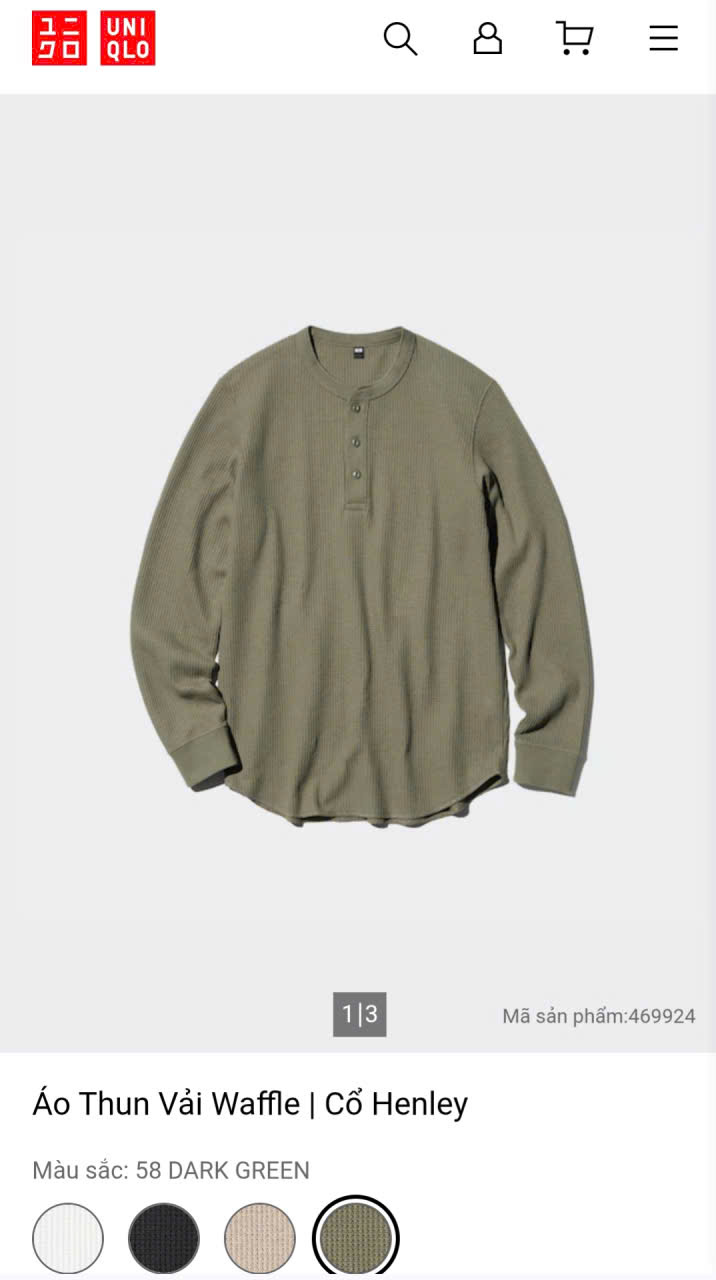Viewport: 716px width, 1280px height.
Task: Open the account profile icon
Action: tap(487, 39)
